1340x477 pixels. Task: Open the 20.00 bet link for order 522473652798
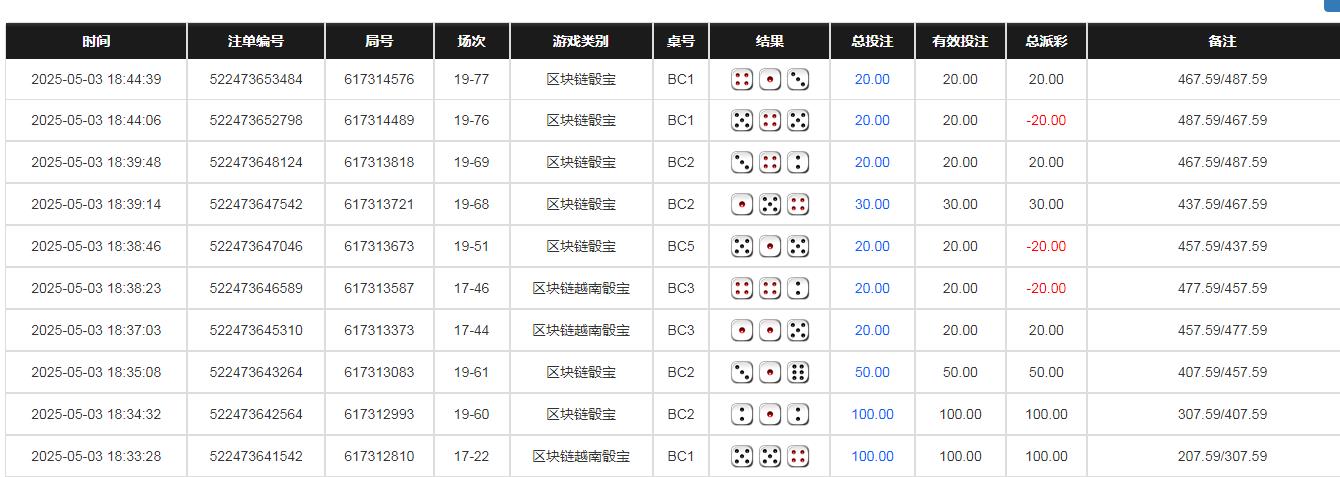(872, 120)
